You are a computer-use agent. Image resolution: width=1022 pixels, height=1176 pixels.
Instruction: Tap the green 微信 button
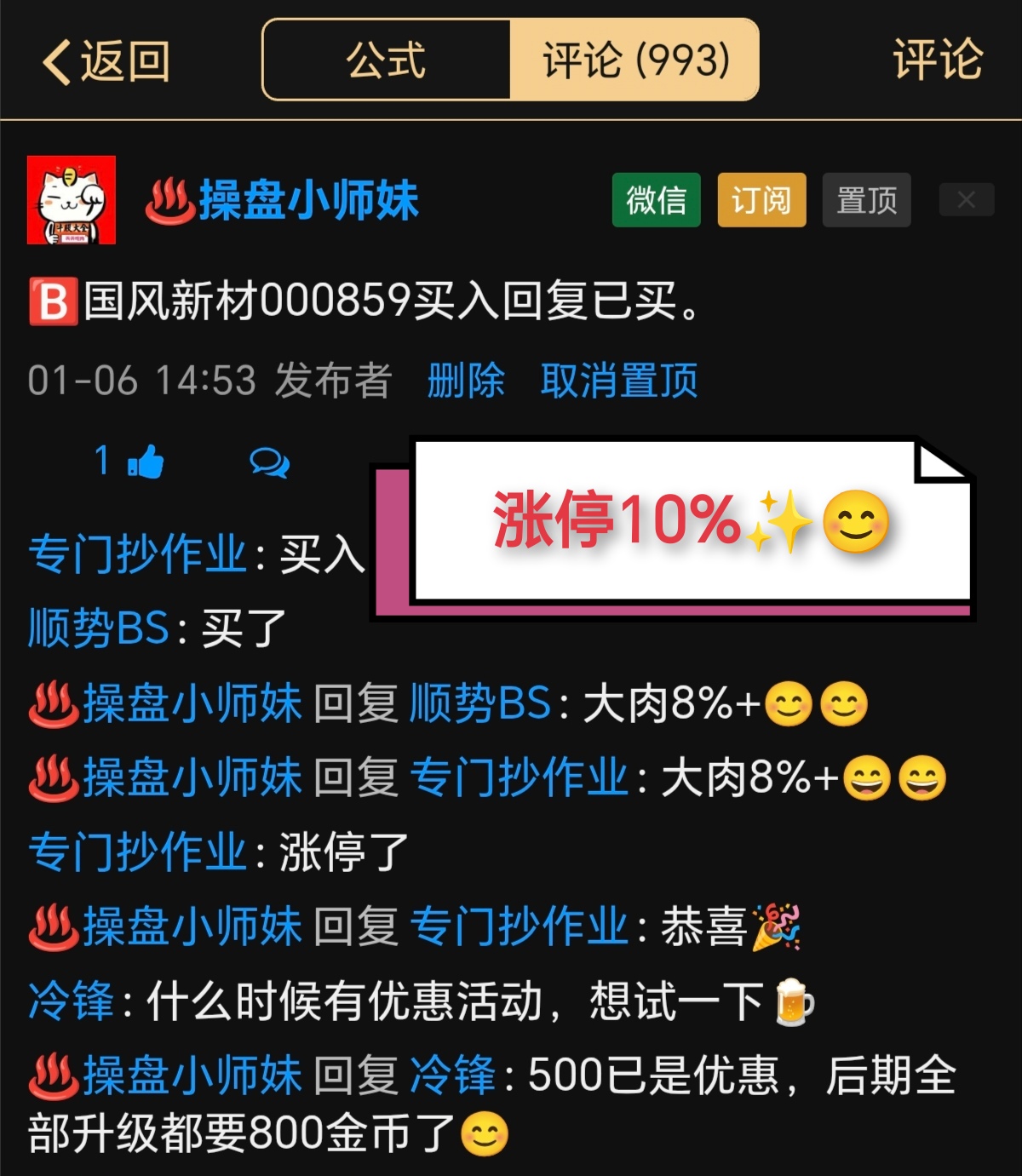coord(656,200)
